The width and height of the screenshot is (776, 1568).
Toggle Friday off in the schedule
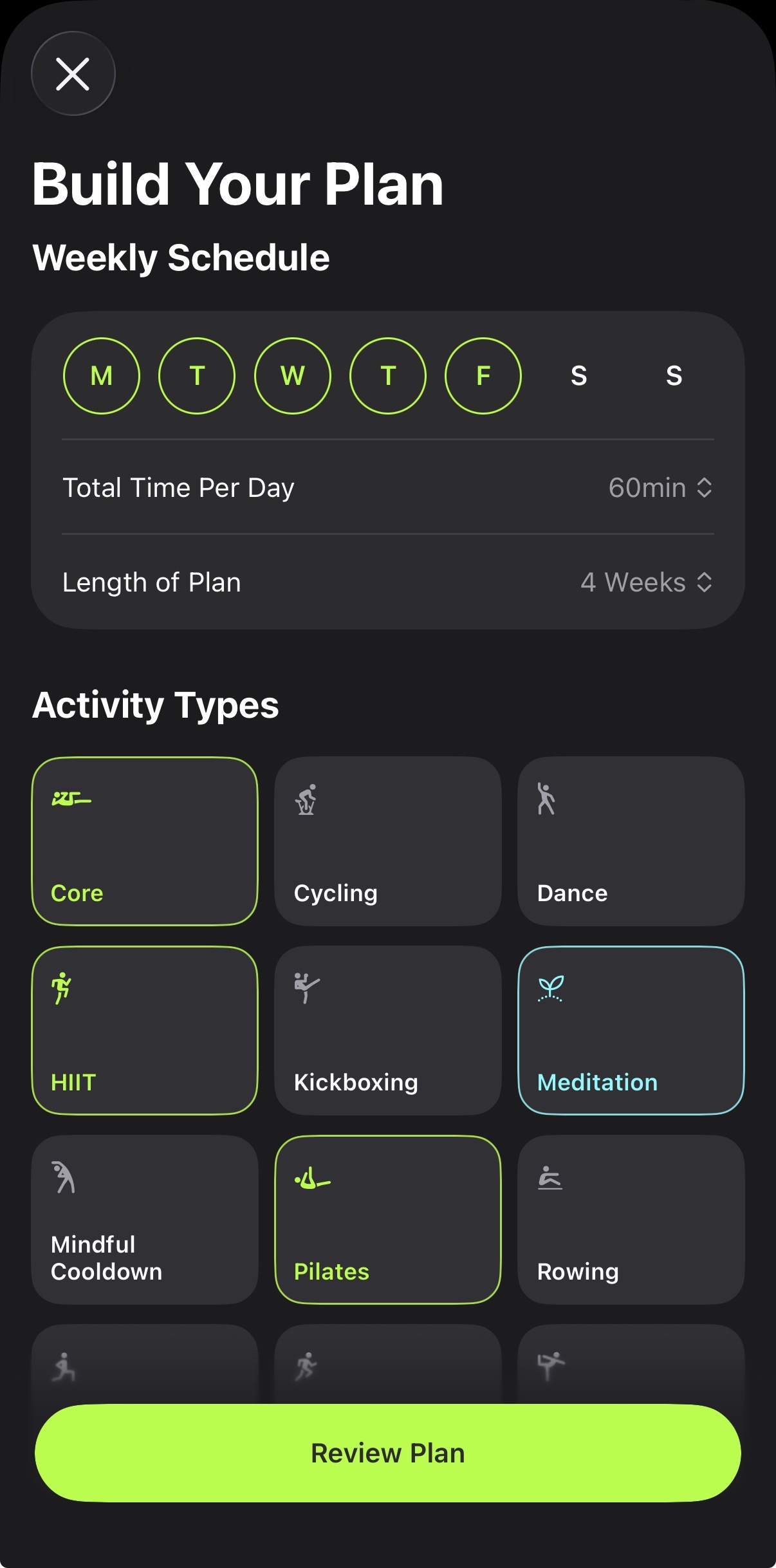coord(483,376)
